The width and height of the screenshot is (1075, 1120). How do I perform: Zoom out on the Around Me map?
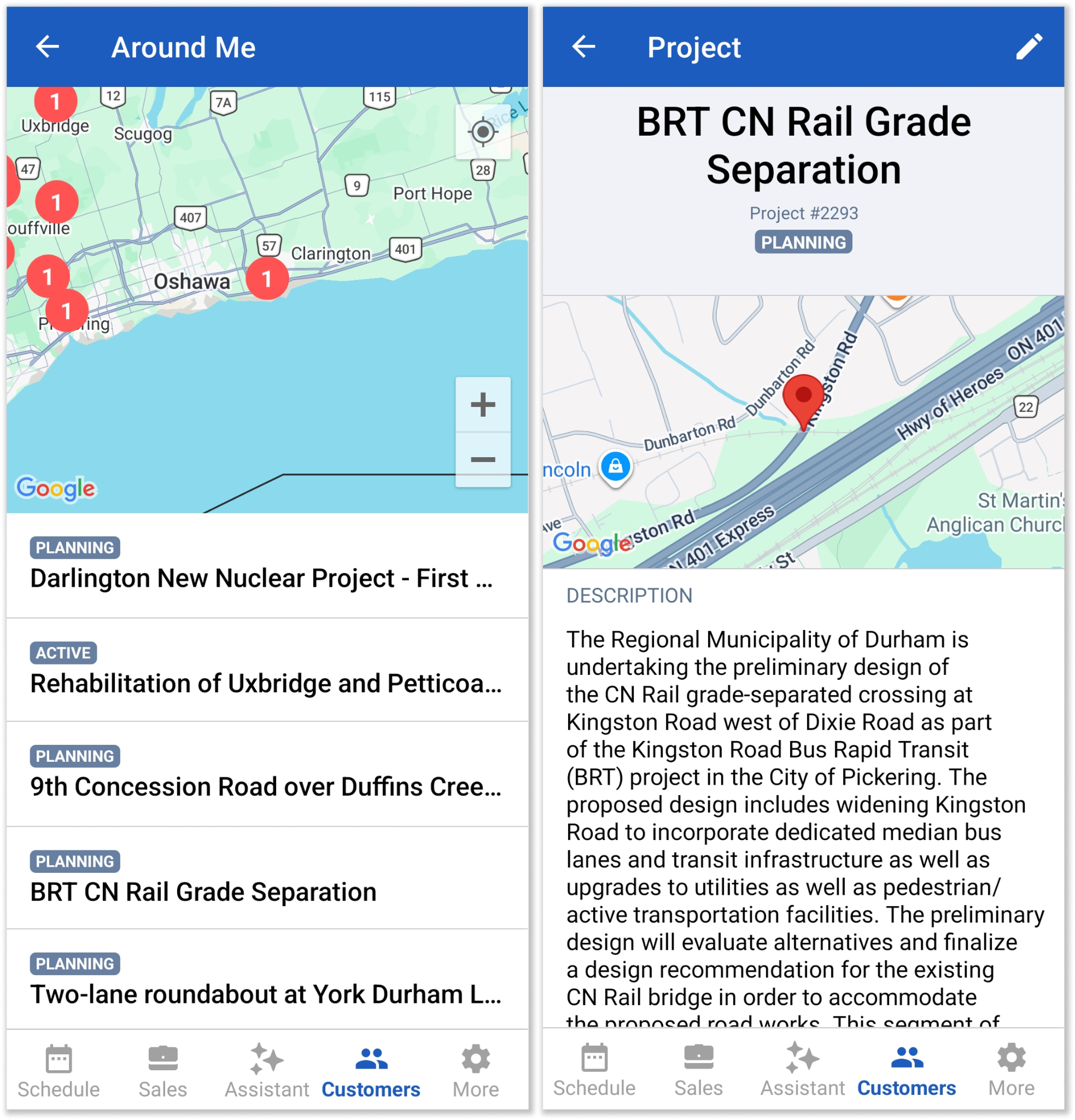[483, 459]
